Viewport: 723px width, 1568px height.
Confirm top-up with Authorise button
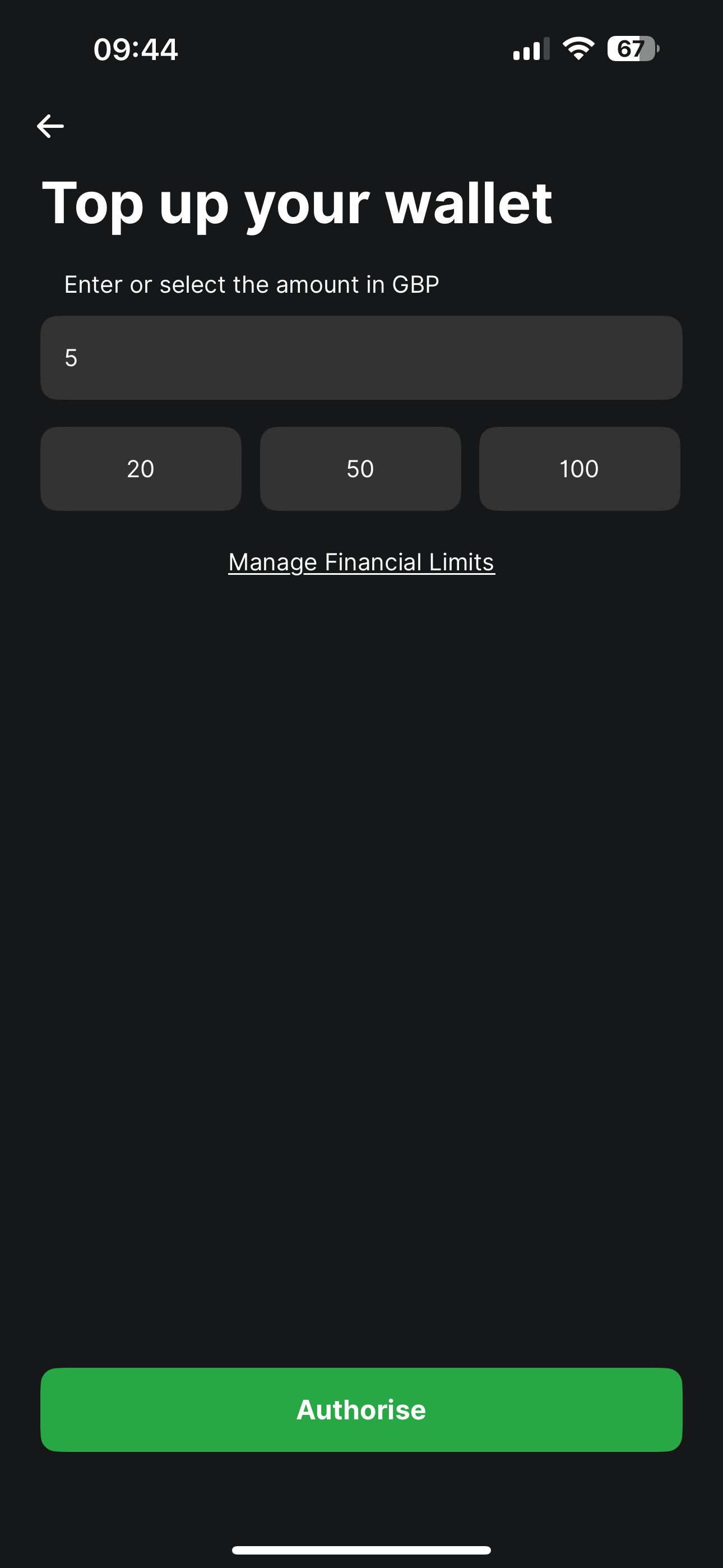click(x=361, y=1410)
